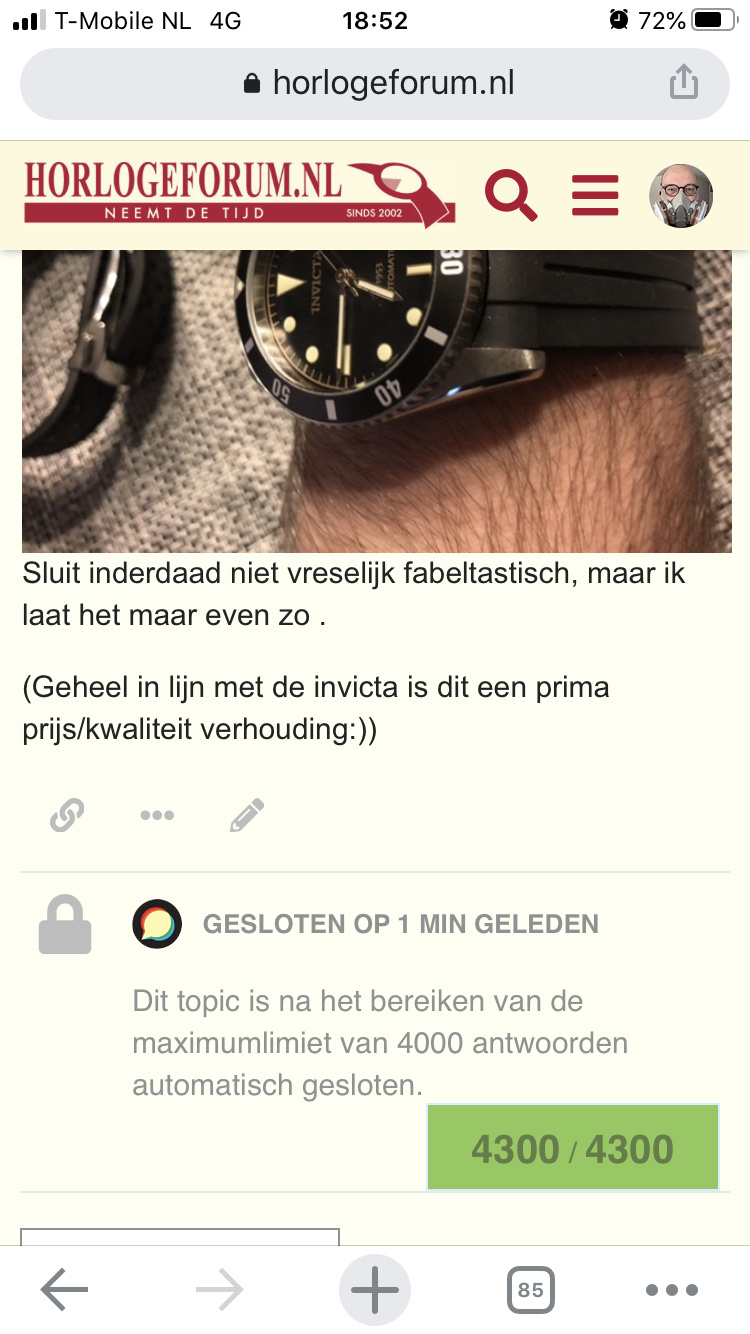Open the browser's more options menu
This screenshot has width=750, height=1334.
click(671, 1290)
